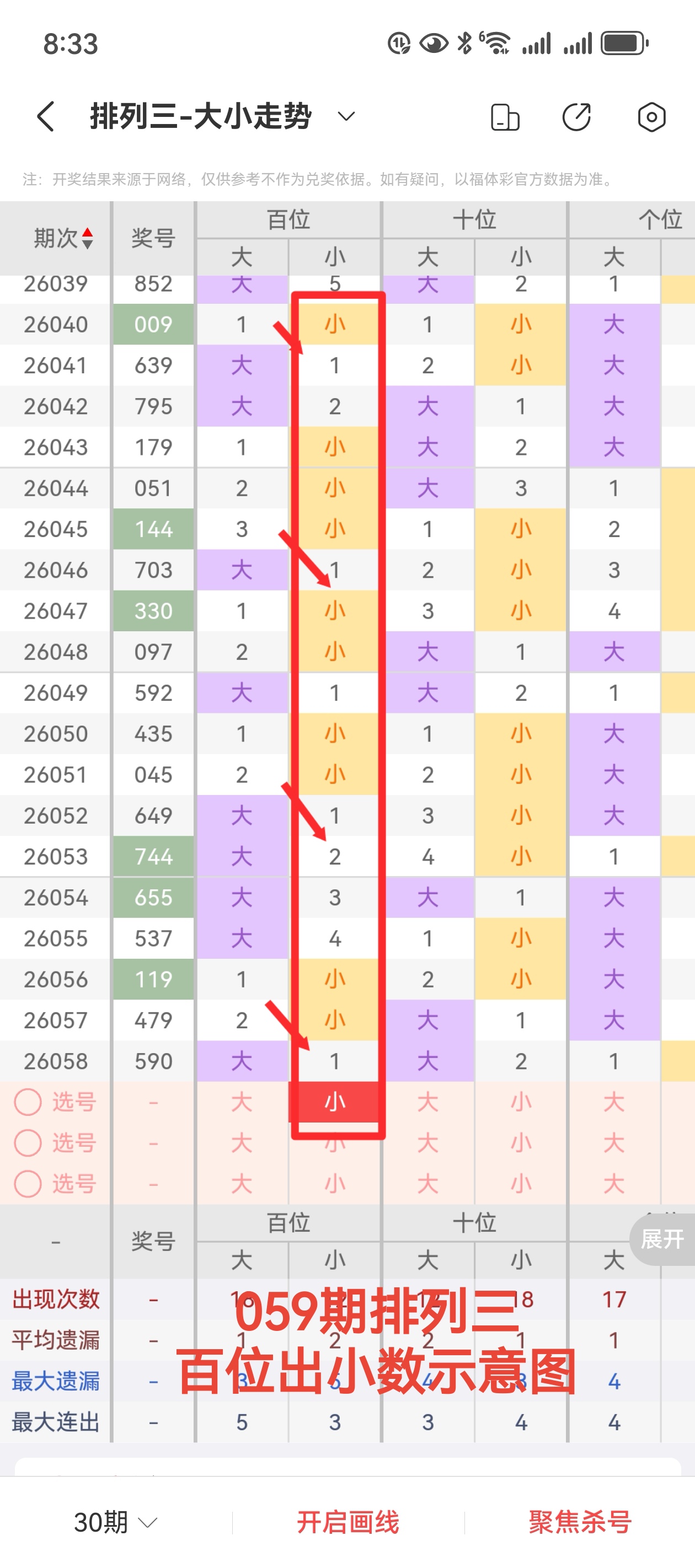The width and height of the screenshot is (695, 1568).
Task: Switch screen orientation with the rotate icon
Action: (x=505, y=117)
